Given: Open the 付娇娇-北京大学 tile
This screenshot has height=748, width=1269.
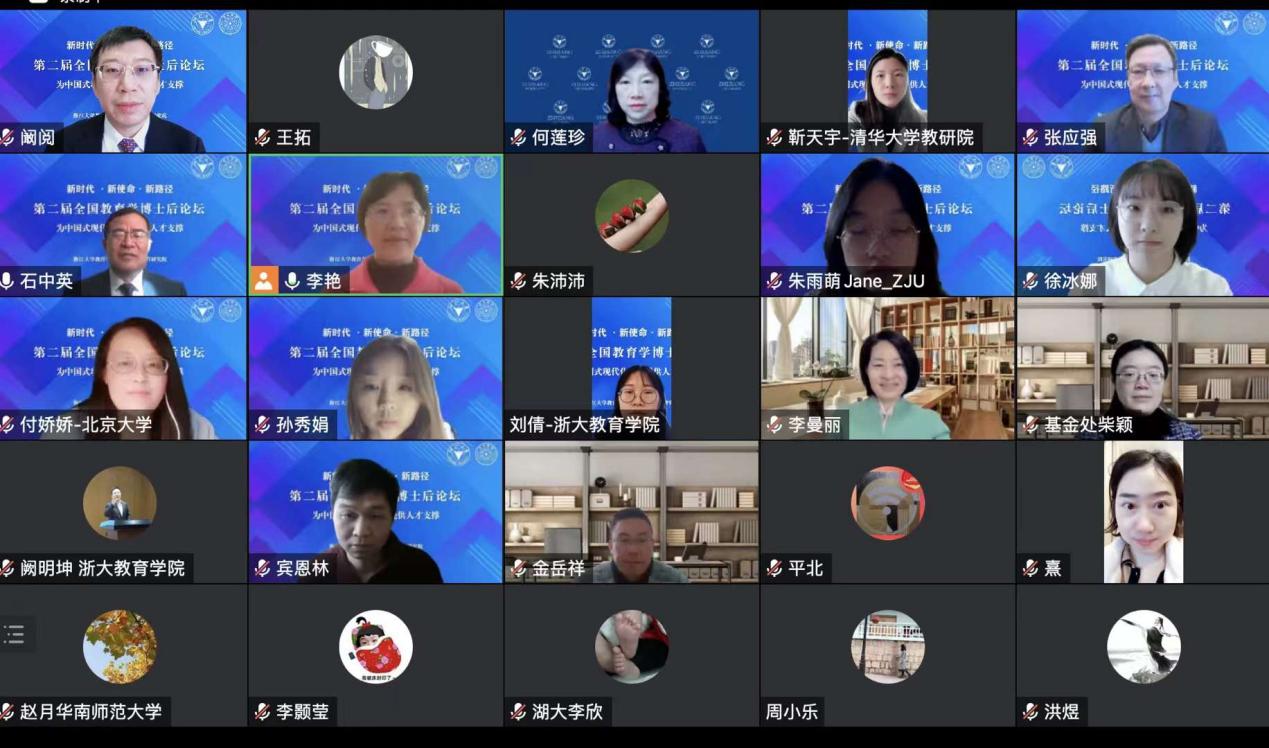Looking at the screenshot, I should pos(122,368).
